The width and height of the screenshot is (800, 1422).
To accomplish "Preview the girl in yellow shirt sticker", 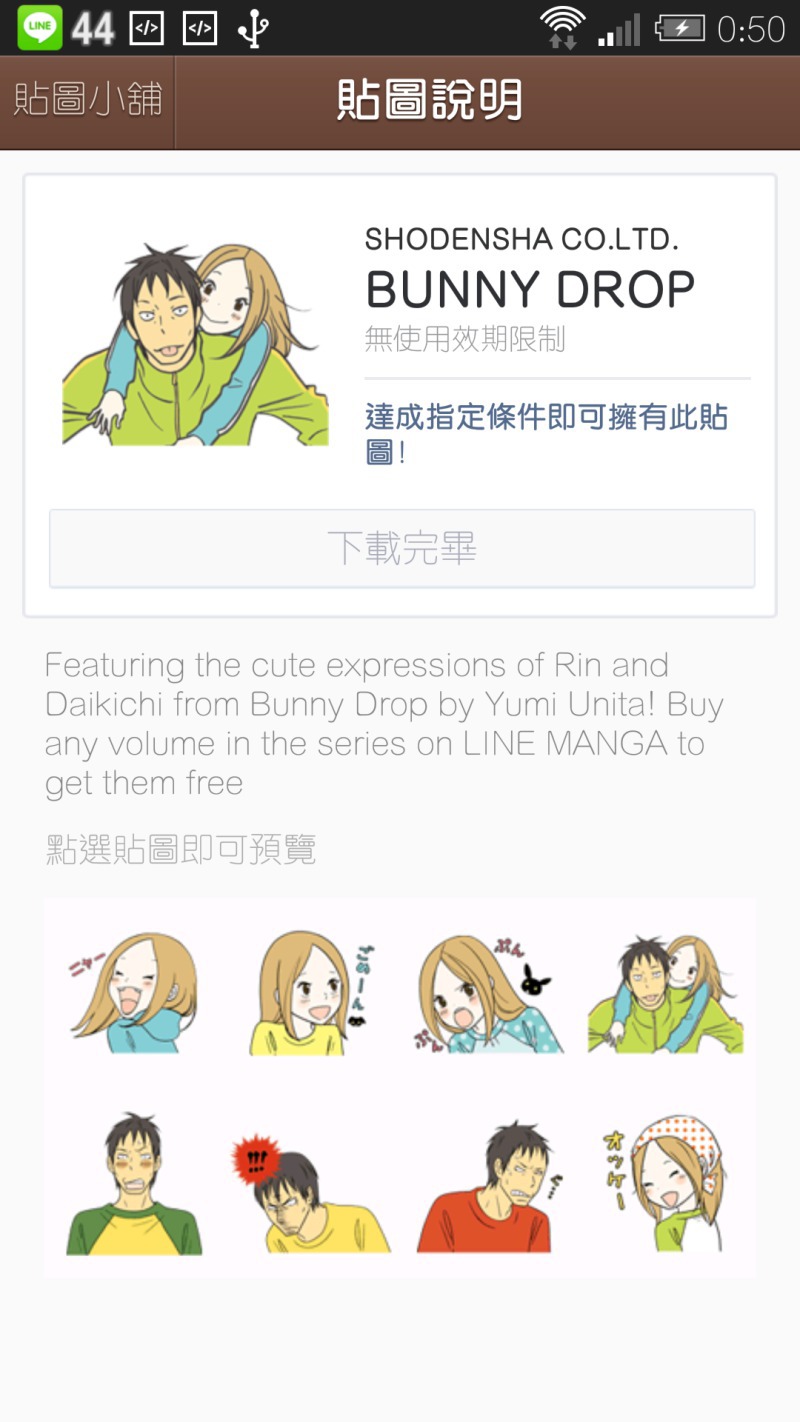I will [306, 991].
